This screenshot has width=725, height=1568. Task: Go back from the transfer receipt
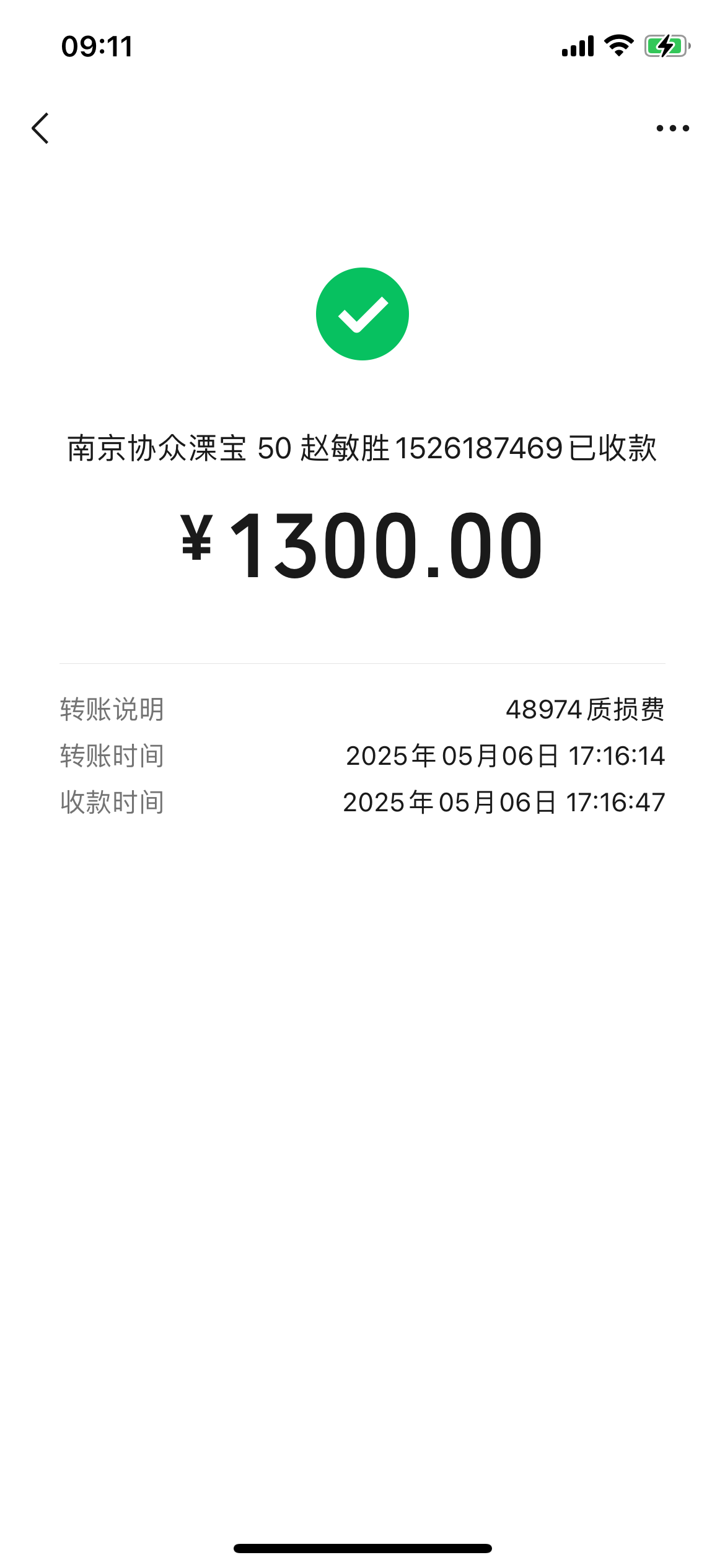(41, 128)
